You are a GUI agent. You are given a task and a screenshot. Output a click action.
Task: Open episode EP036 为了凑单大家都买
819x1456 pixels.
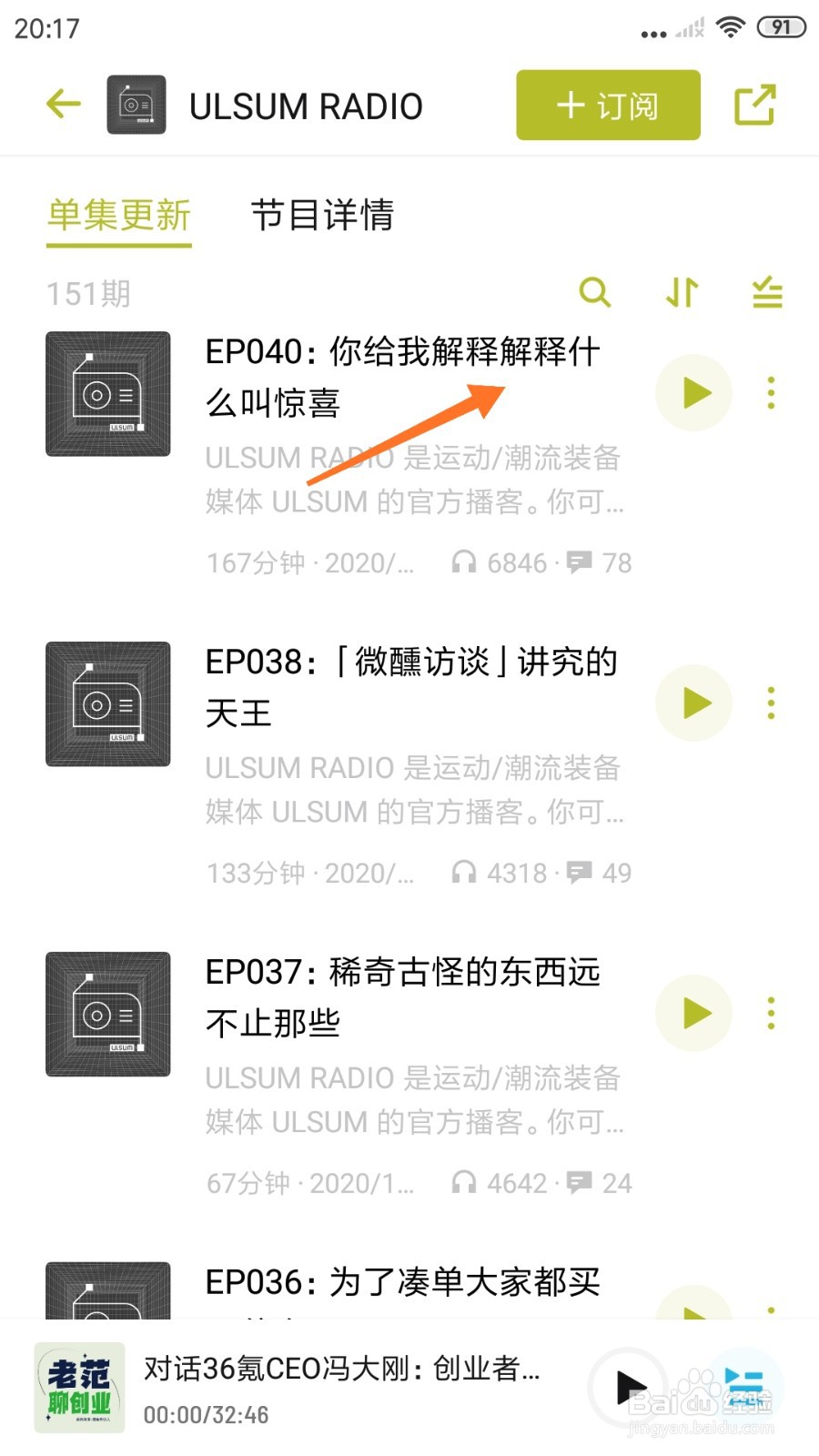[x=402, y=1283]
